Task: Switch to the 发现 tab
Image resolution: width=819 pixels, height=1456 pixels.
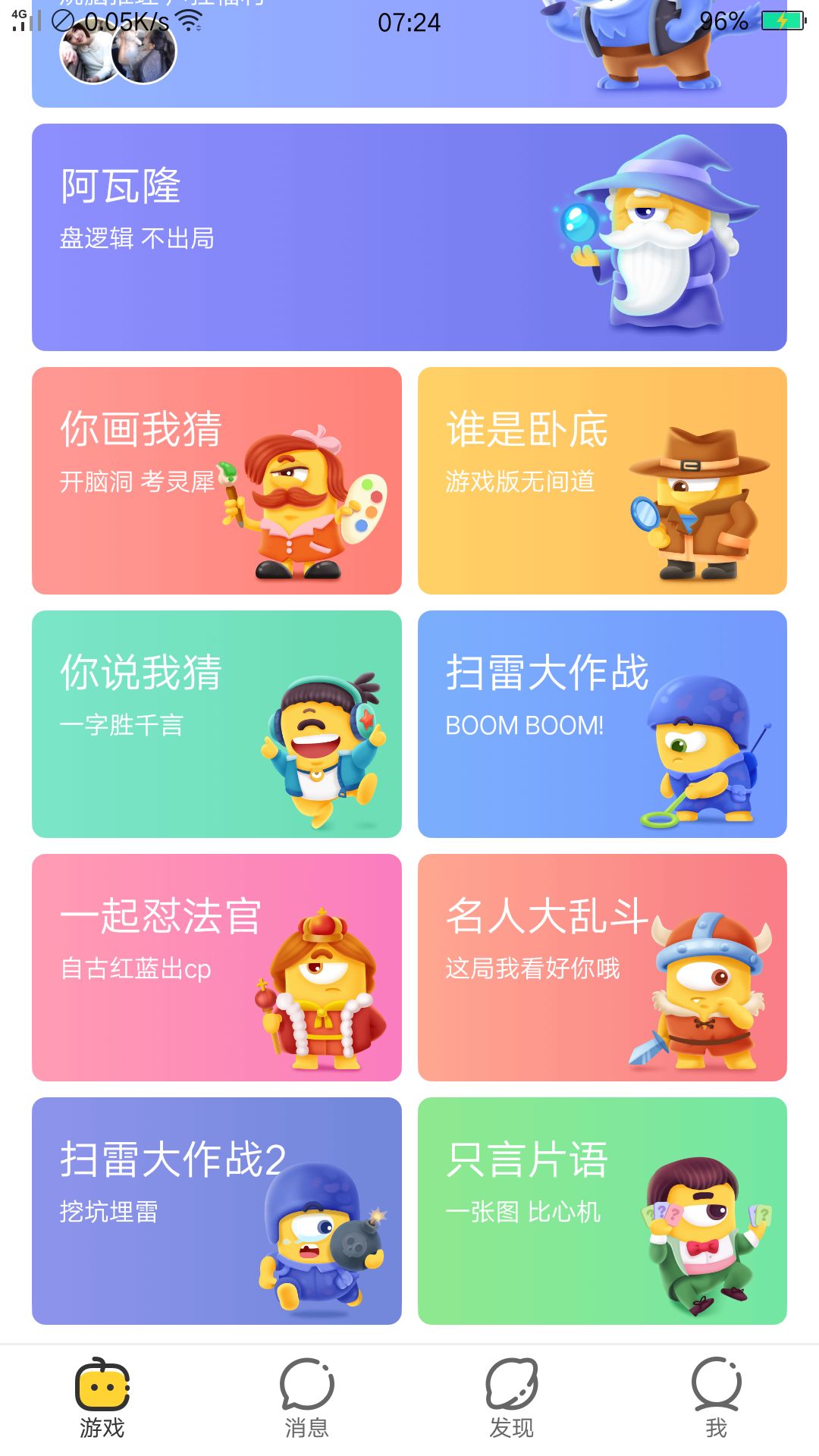Action: coord(511,1403)
